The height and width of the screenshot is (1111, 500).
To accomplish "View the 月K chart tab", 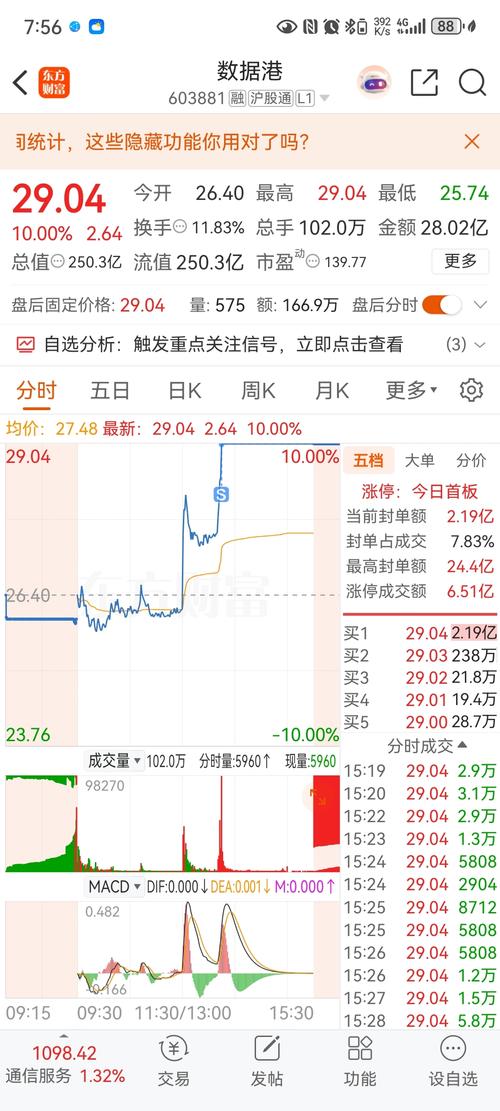I will pos(332,390).
